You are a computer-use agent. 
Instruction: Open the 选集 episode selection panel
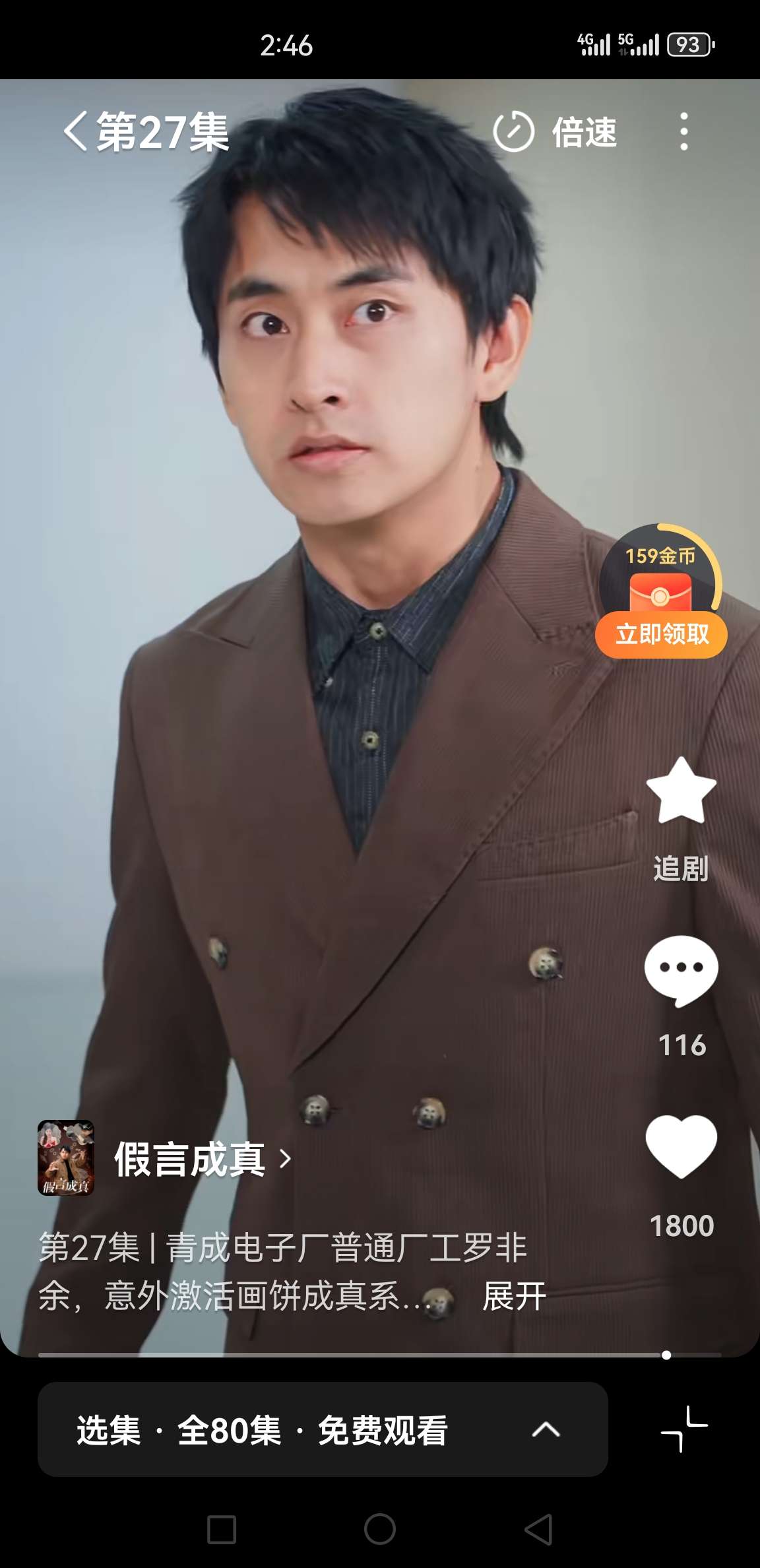click(322, 1429)
